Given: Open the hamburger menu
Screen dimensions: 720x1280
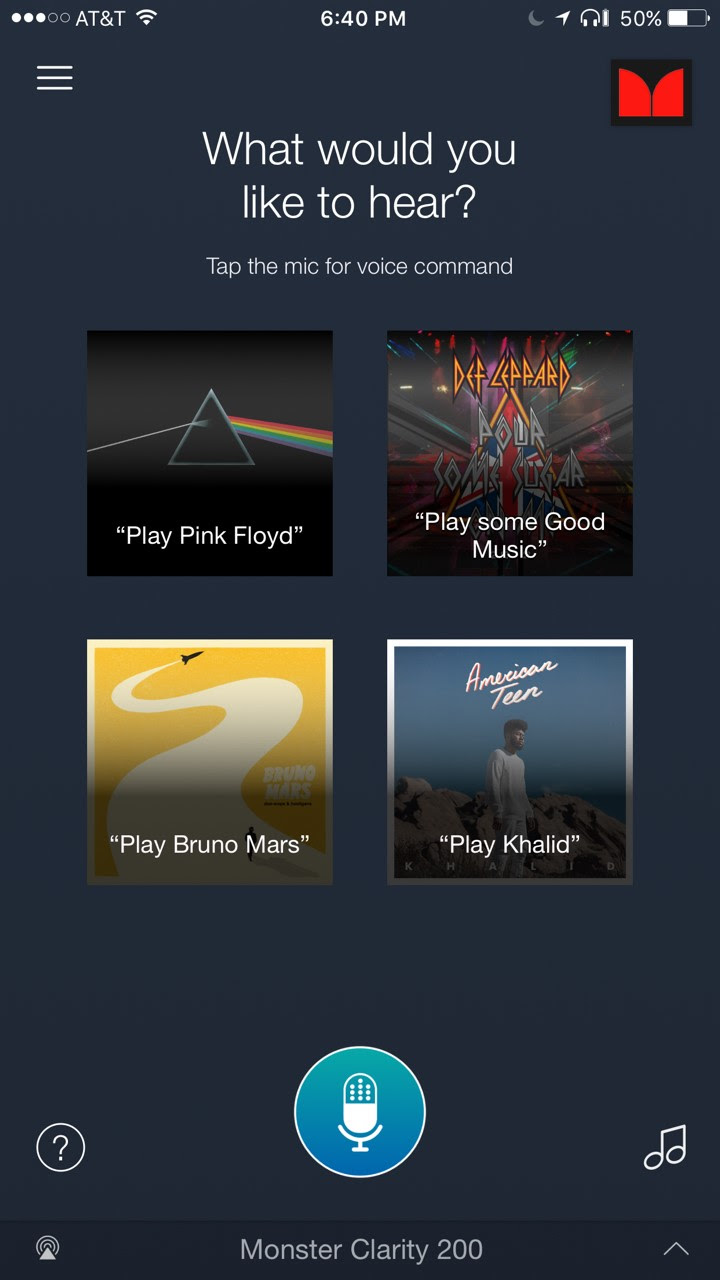Looking at the screenshot, I should [x=55, y=78].
